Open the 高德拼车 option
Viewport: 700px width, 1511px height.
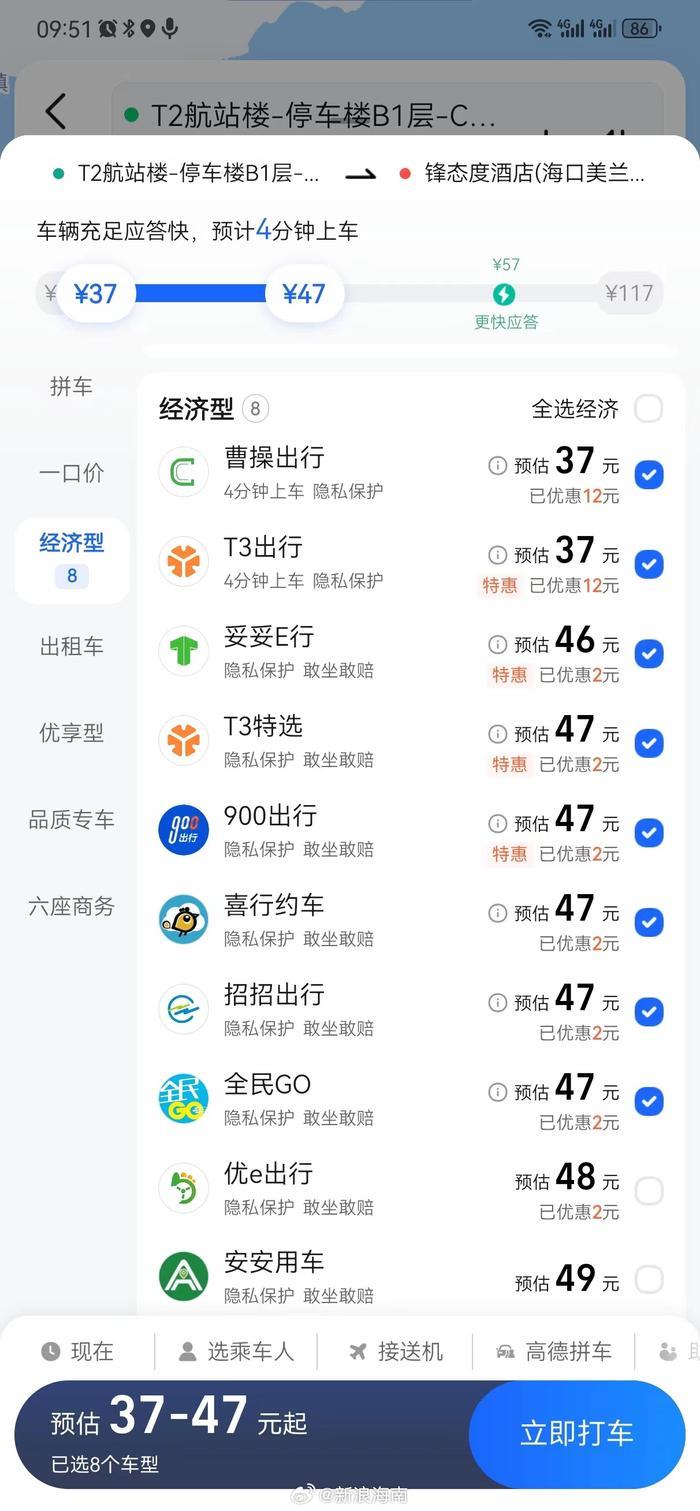click(554, 1352)
